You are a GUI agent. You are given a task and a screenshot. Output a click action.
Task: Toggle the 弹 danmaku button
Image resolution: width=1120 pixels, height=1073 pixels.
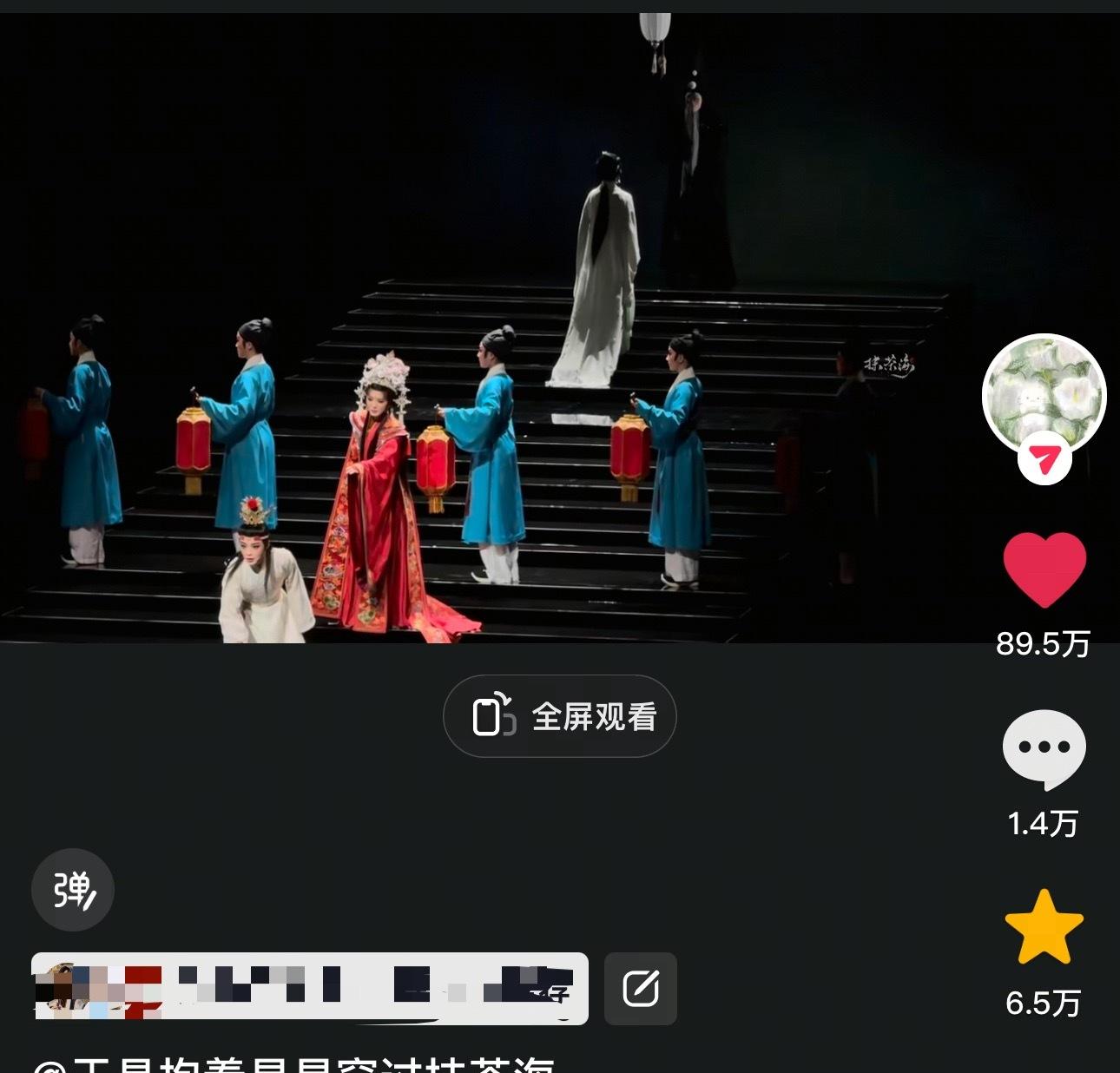pos(73,890)
